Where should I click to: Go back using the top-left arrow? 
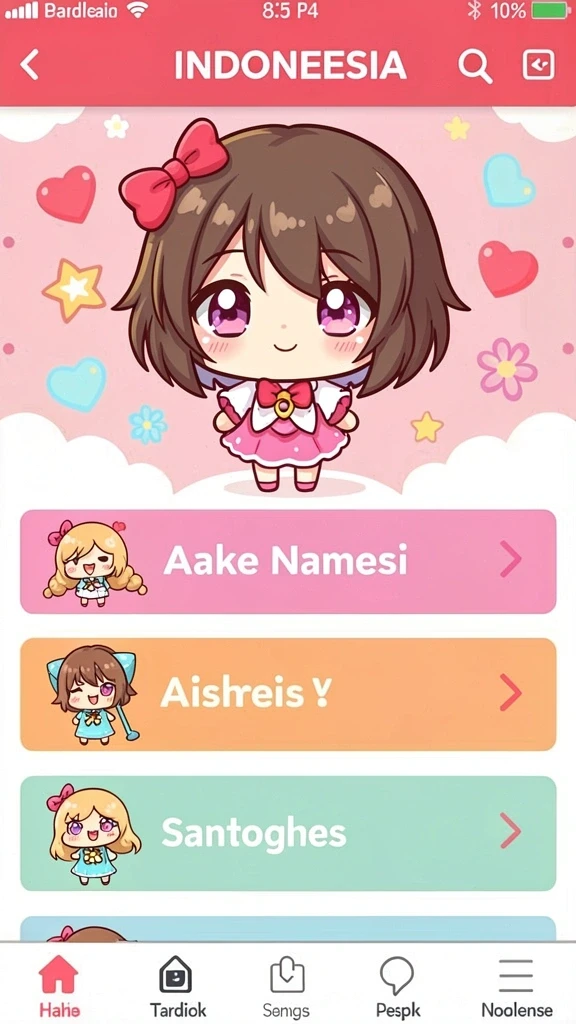click(29, 65)
